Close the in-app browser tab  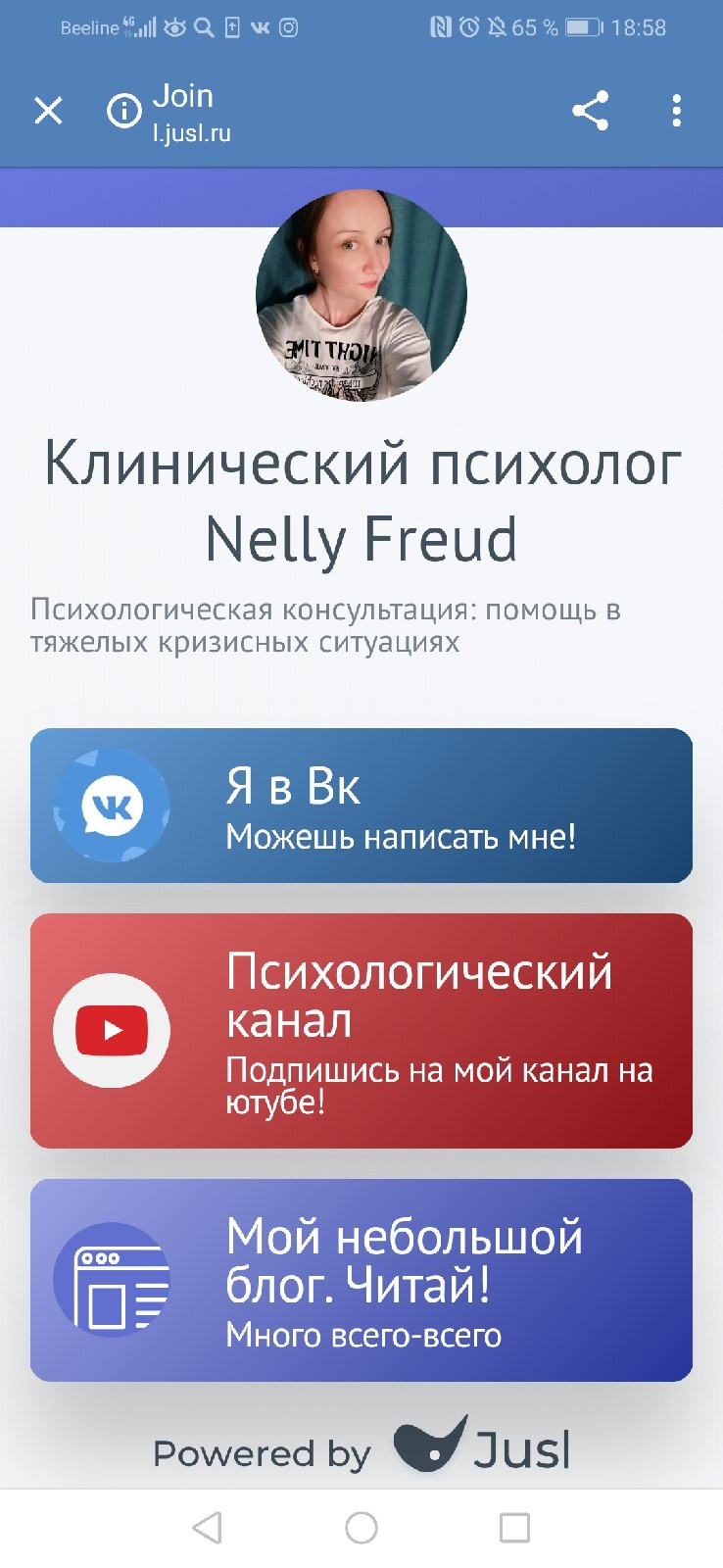[48, 111]
